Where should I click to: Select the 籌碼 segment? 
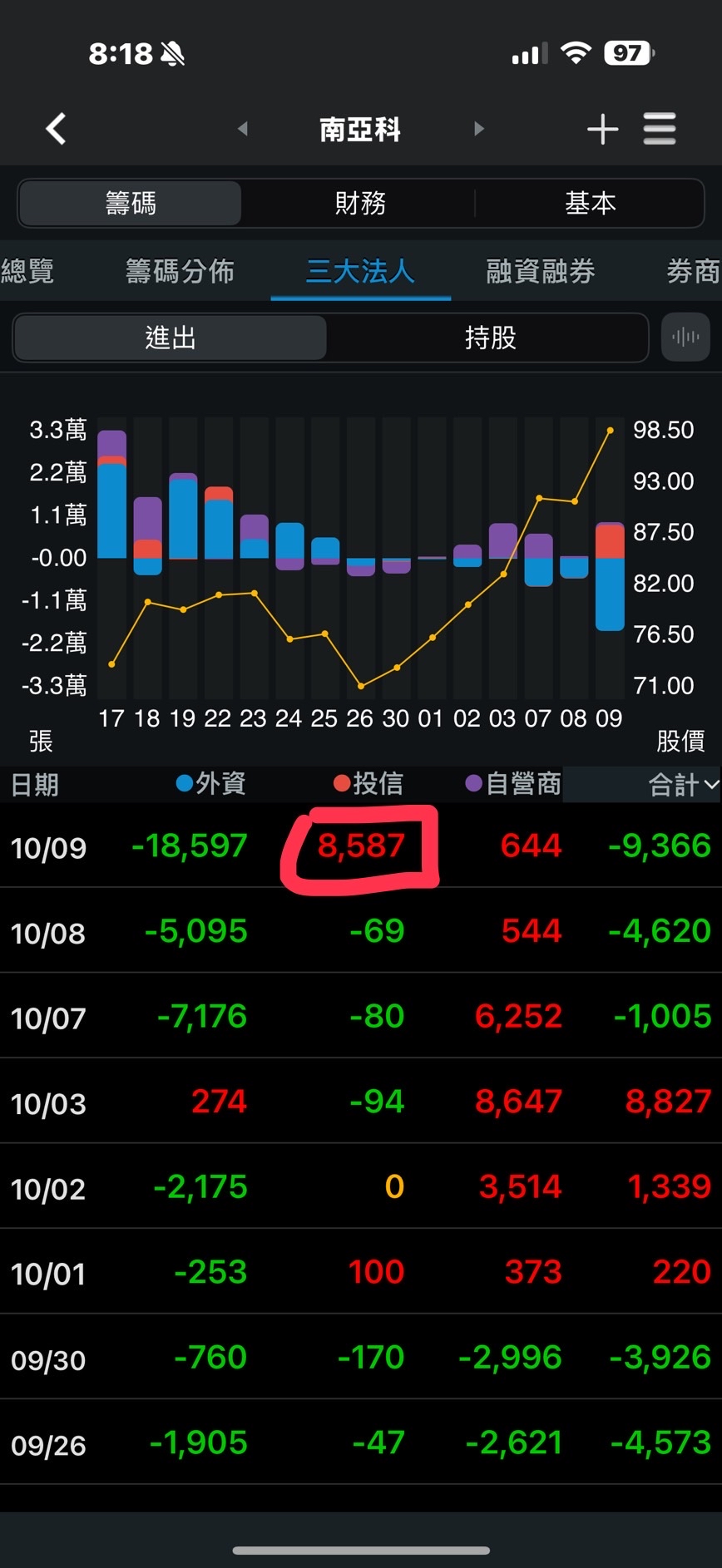131,203
